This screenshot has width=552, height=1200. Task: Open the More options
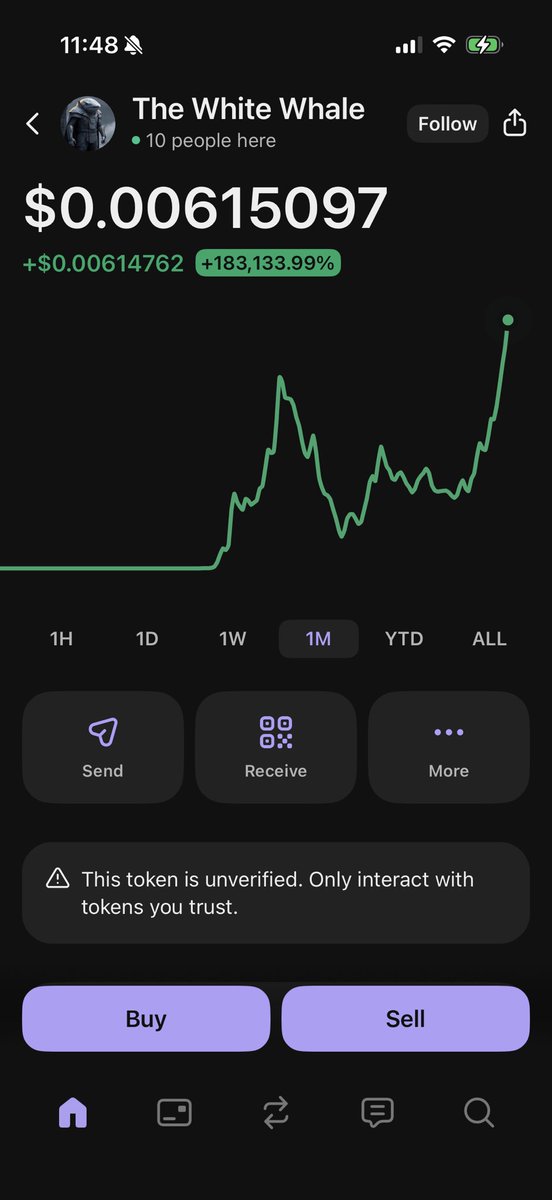point(449,747)
